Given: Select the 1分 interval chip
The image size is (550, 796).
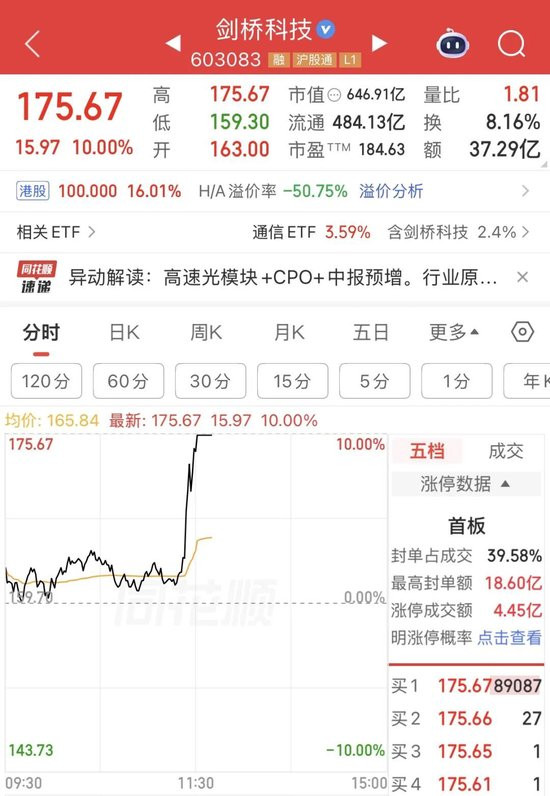Looking at the screenshot, I should (457, 381).
